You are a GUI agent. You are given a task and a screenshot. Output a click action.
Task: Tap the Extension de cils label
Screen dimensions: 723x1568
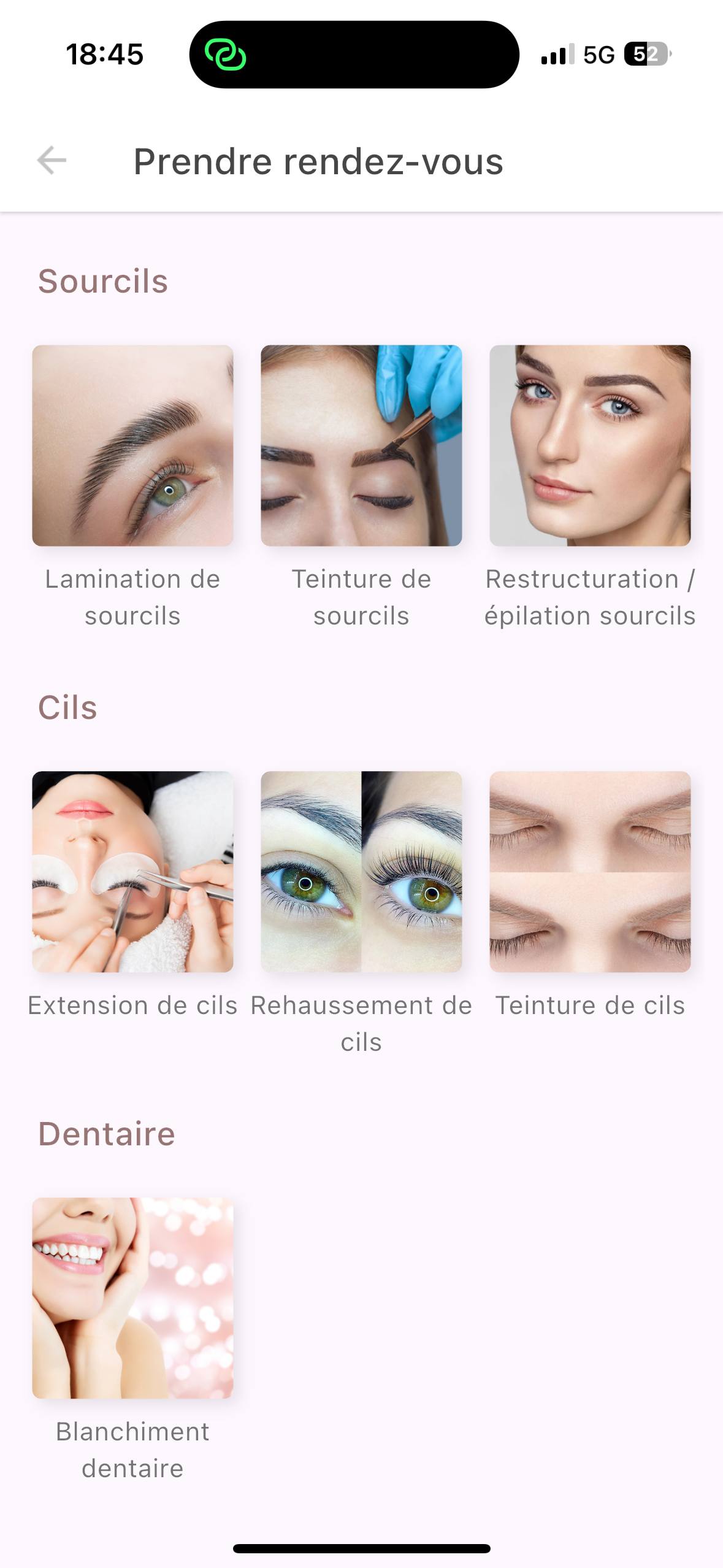click(132, 1004)
